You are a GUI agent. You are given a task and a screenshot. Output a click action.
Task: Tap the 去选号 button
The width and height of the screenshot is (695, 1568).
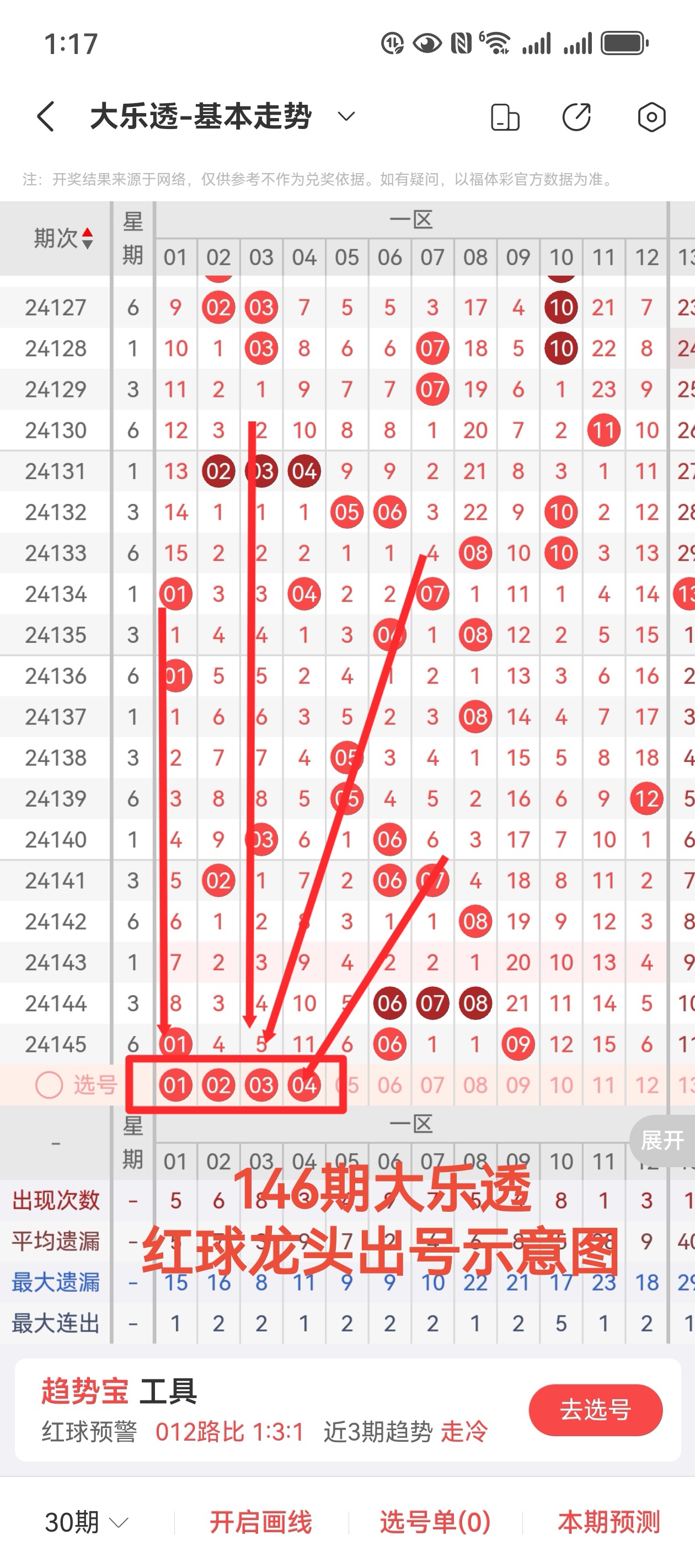tap(595, 1409)
